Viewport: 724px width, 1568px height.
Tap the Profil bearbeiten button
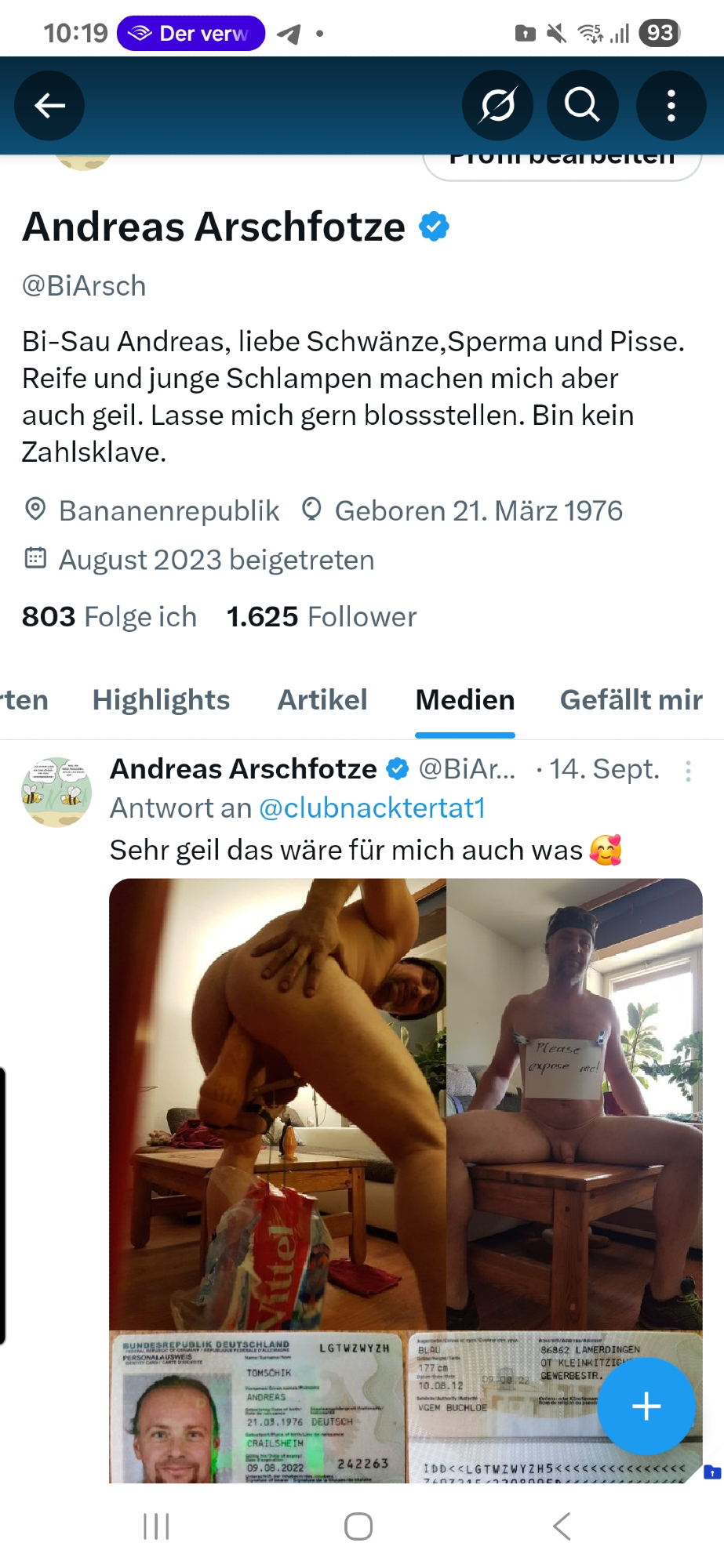(562, 163)
